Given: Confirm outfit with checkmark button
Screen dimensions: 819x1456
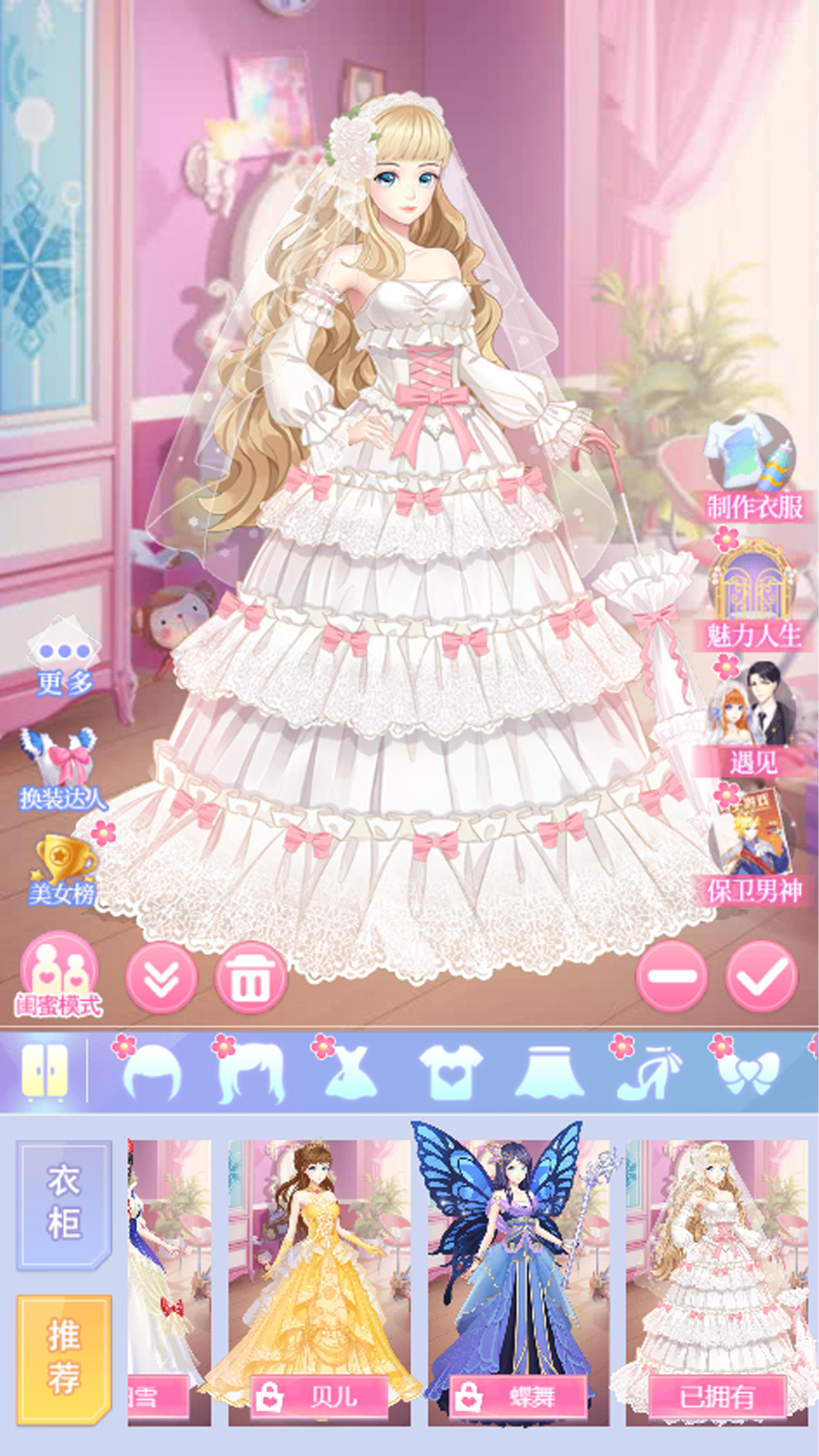Looking at the screenshot, I should (x=761, y=977).
